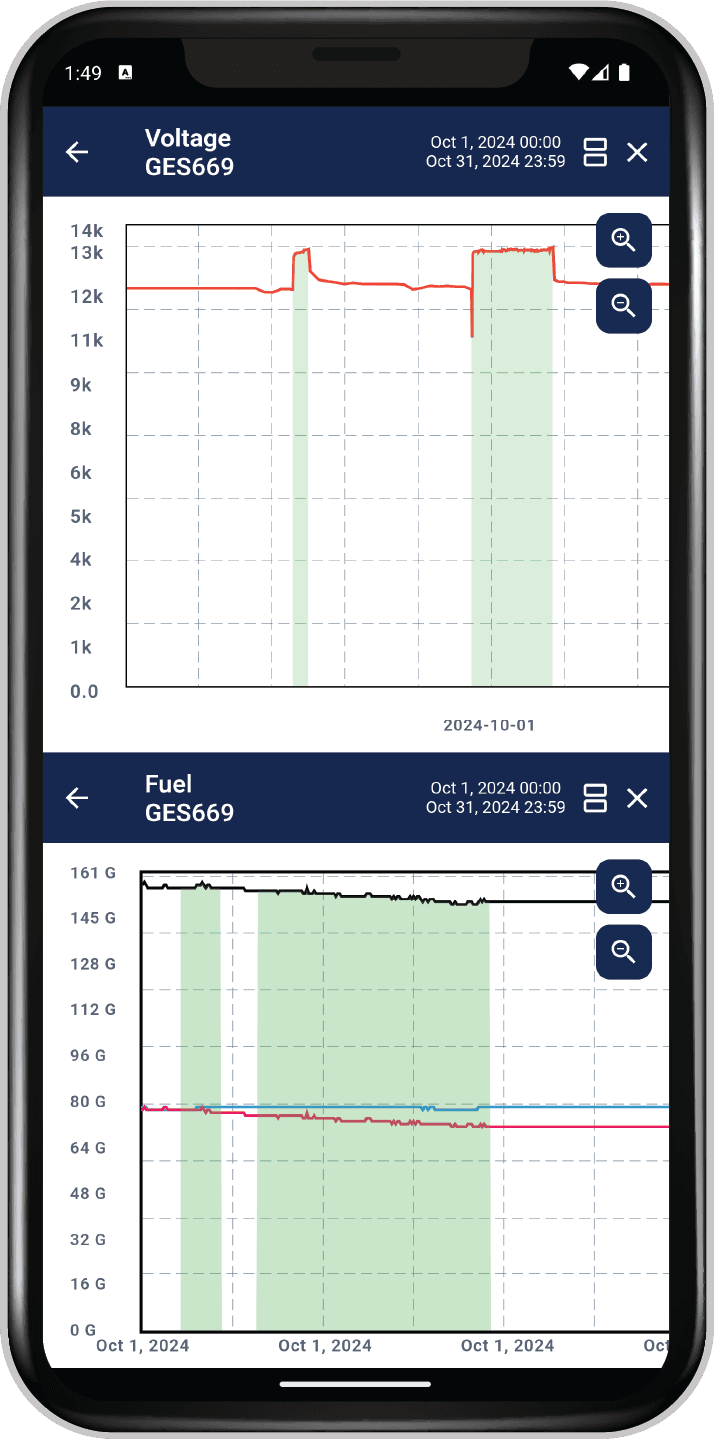Close the Fuel GES669 panel

pos(637,798)
